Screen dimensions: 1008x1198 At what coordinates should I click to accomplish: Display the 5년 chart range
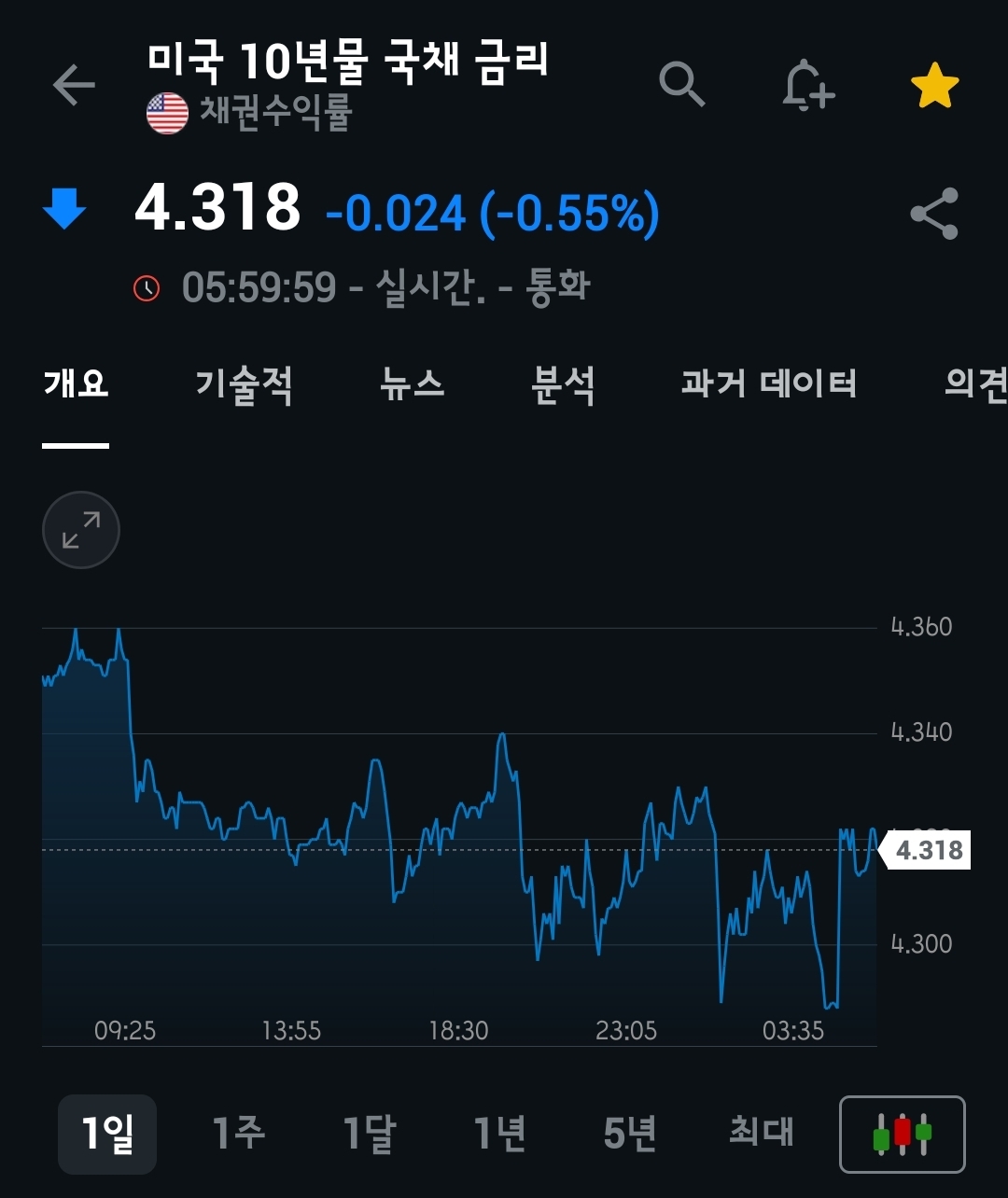point(630,1134)
